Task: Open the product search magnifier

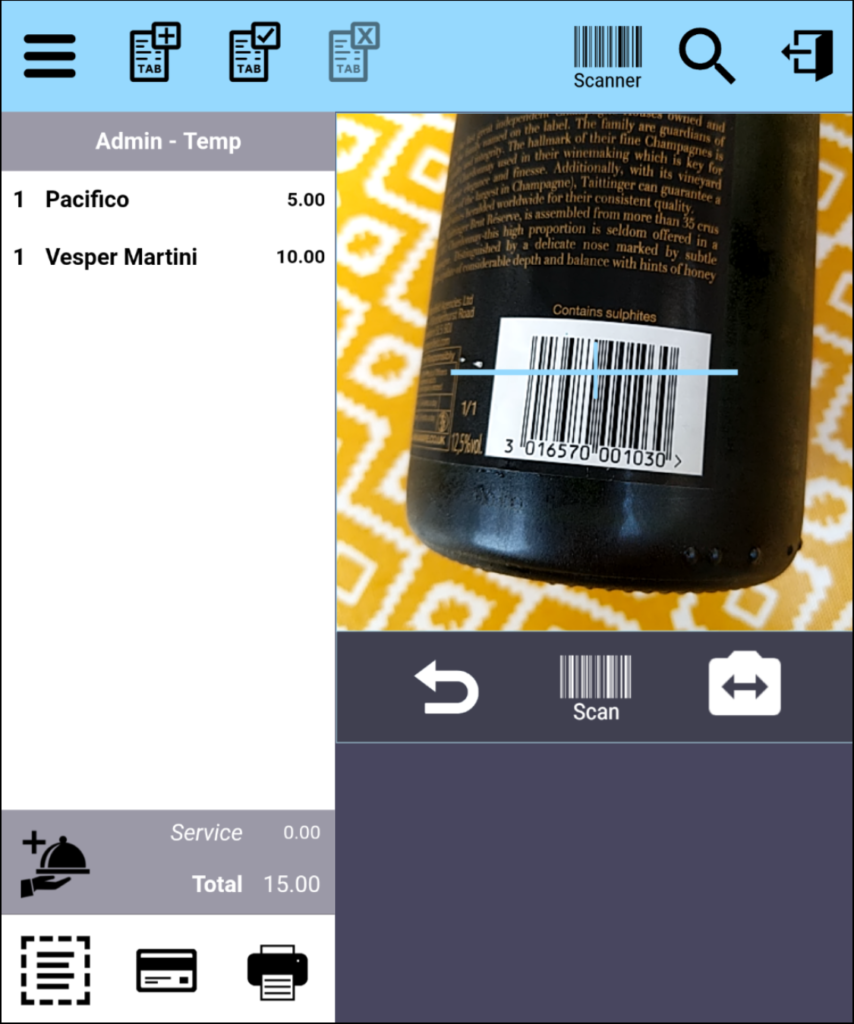Action: 706,56
